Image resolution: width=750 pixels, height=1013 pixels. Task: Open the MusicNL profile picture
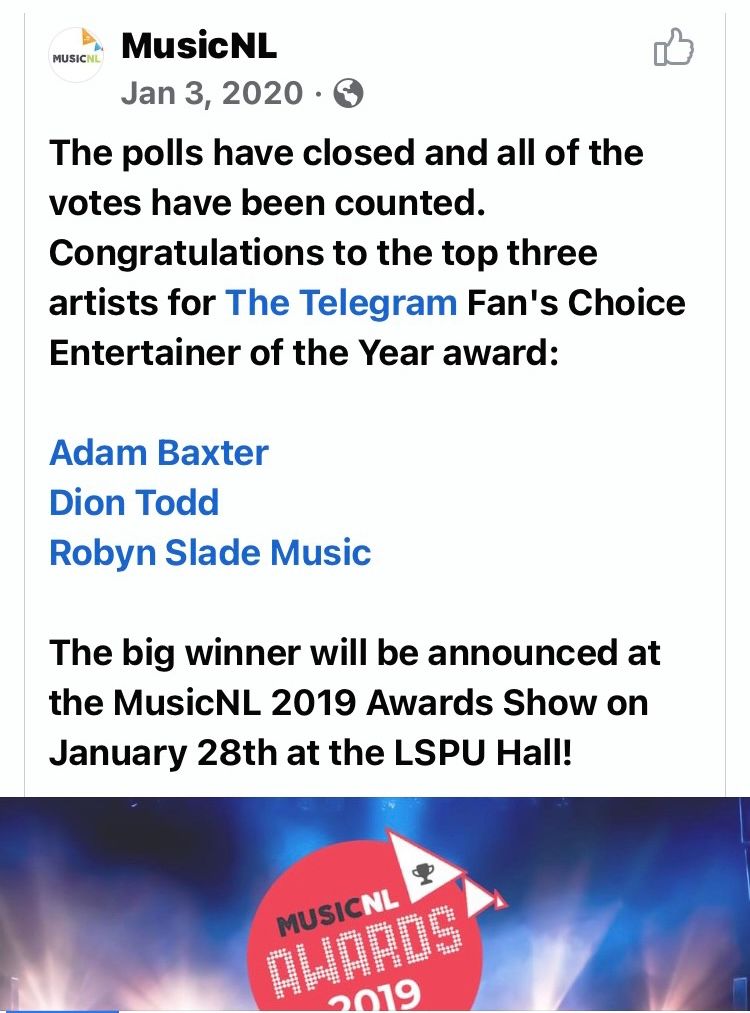pos(77,56)
